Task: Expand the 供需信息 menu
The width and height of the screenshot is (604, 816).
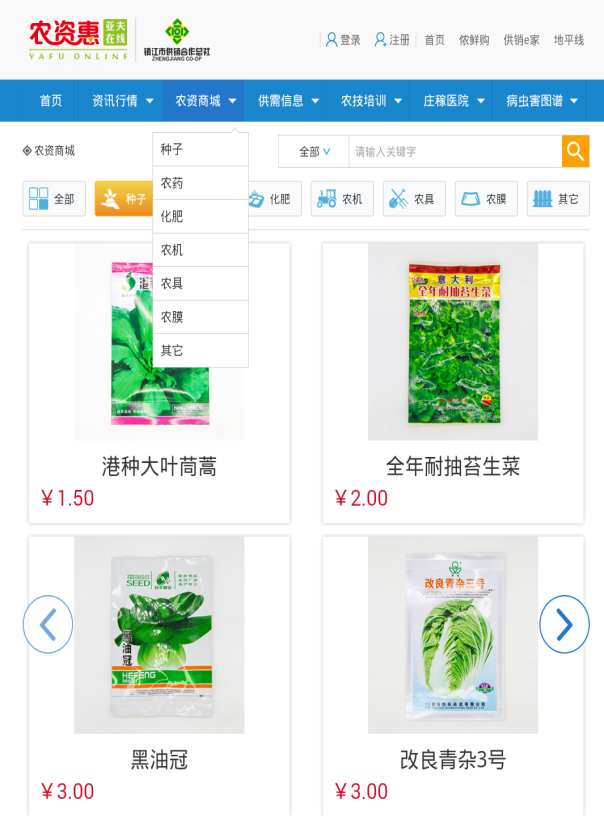Action: (x=288, y=101)
